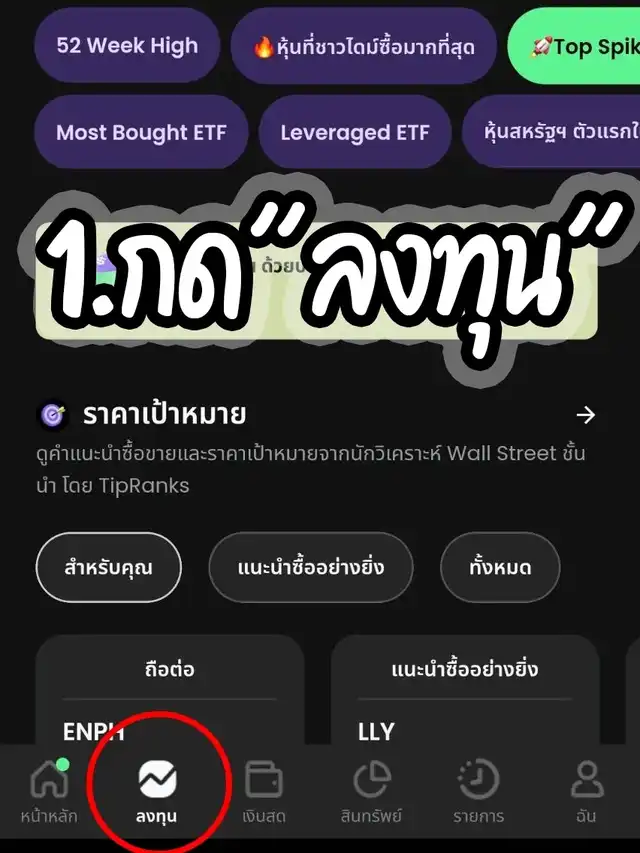Open the รายการ tab
Screen dimensions: 640x853
pos(479,792)
